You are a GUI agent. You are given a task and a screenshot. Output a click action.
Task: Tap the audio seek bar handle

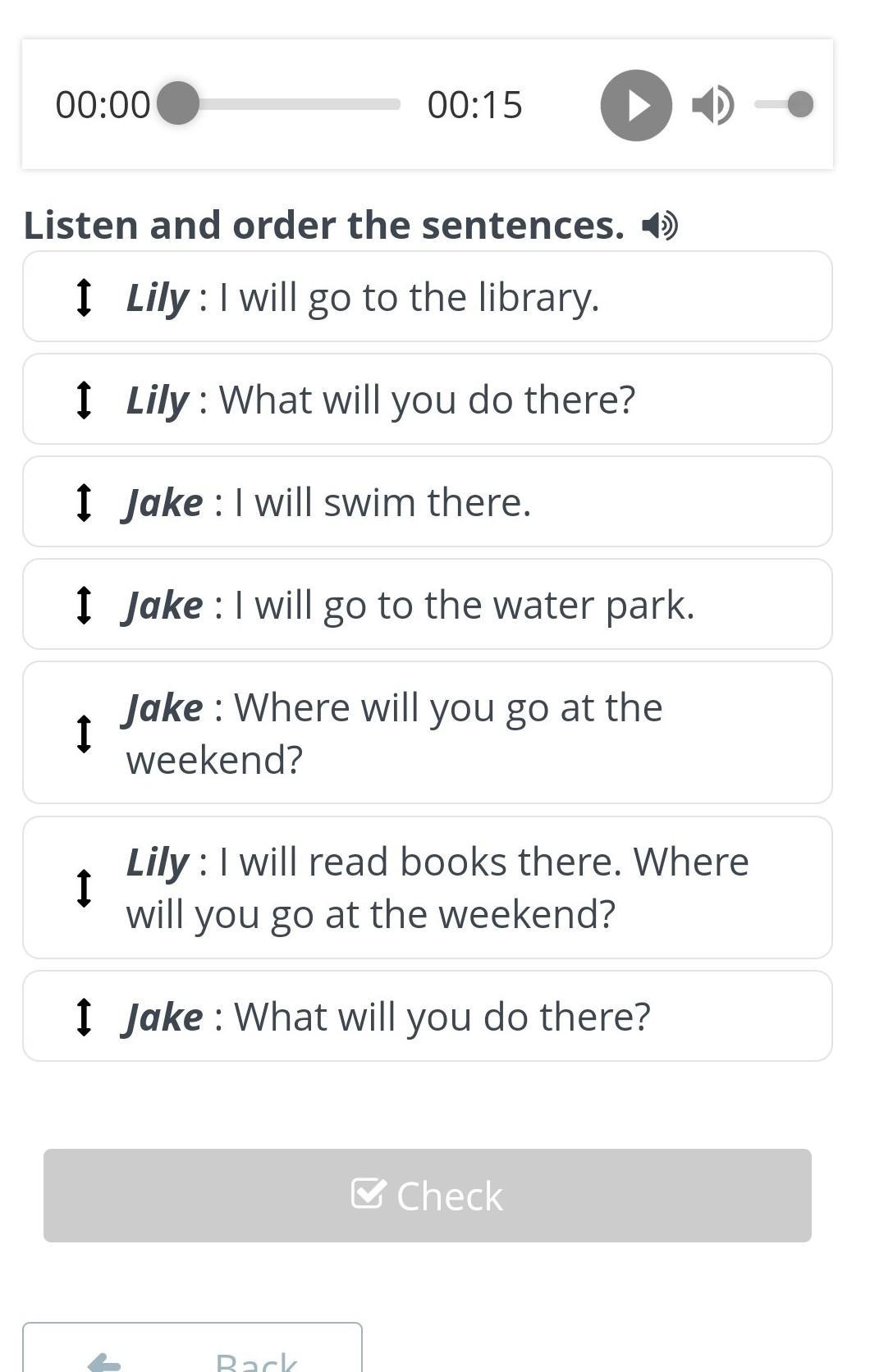coord(178,104)
